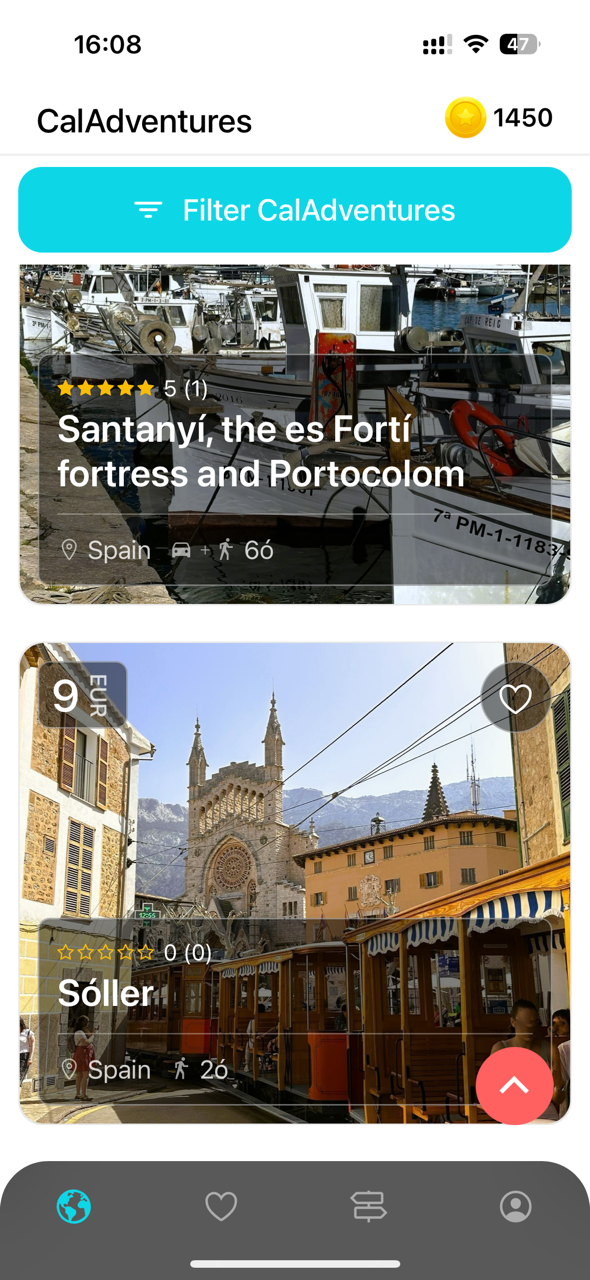This screenshot has width=590, height=1280.
Task: Open the 1450 coins balance
Action: coord(499,118)
